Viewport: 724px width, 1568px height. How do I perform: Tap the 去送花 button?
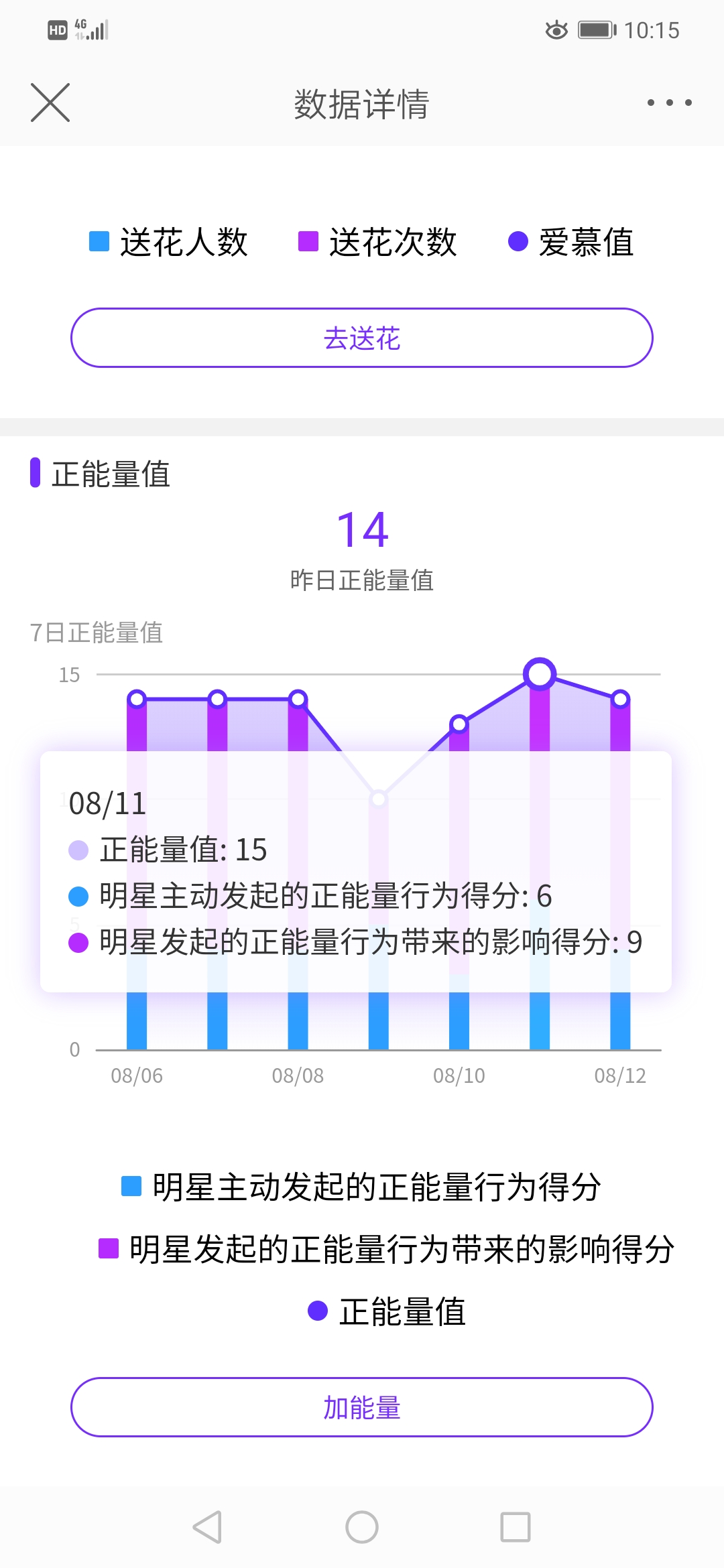coord(362,338)
